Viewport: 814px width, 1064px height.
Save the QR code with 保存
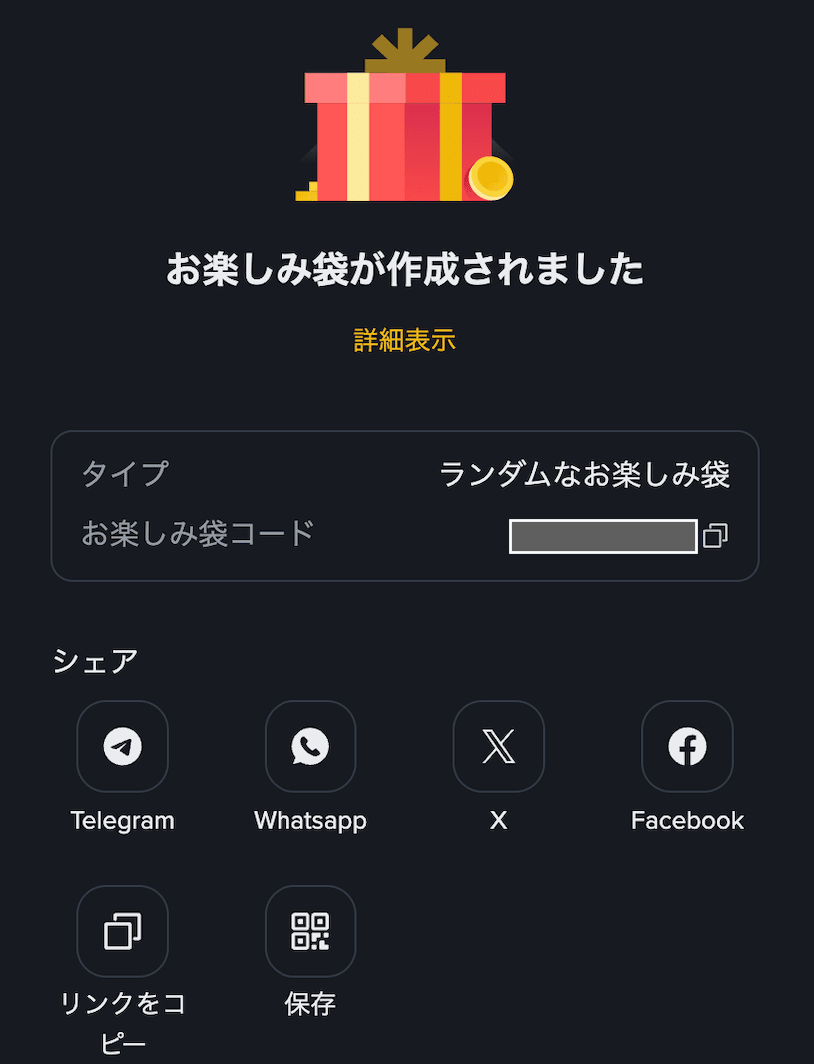(311, 931)
